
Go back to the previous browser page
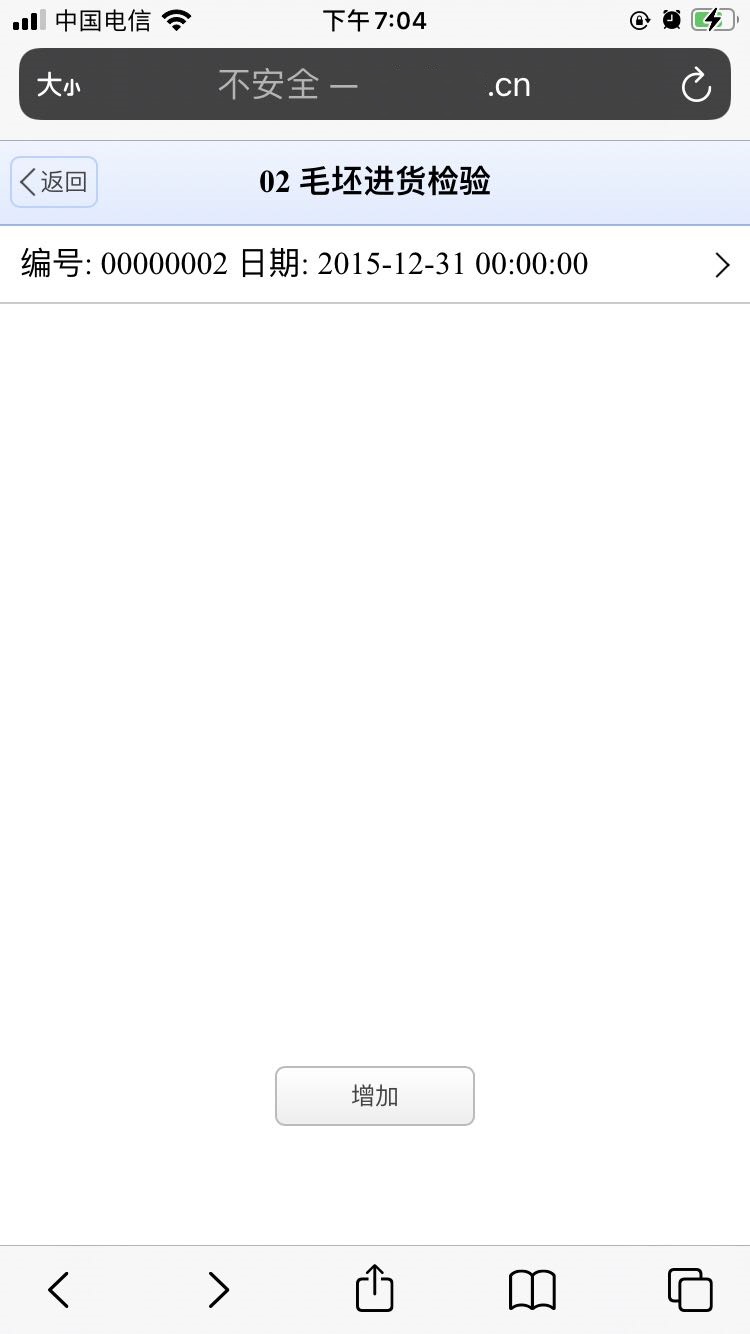coord(59,1289)
